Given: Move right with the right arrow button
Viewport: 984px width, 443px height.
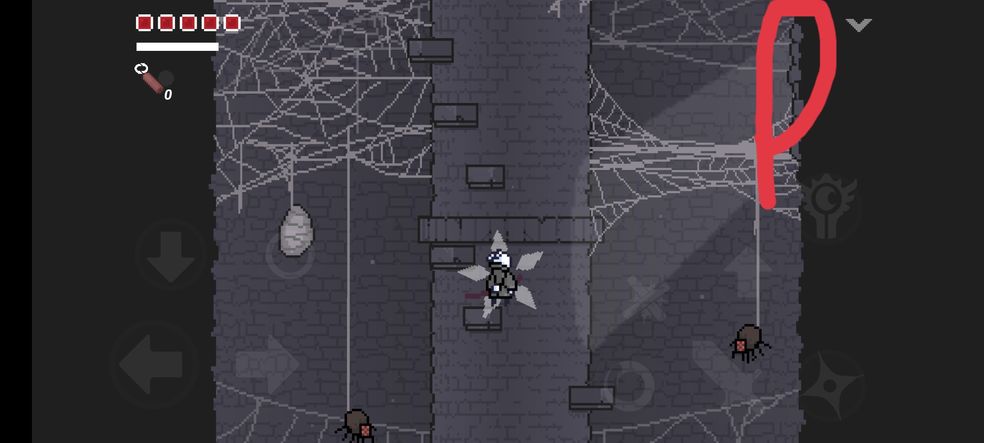Looking at the screenshot, I should coord(267,364).
